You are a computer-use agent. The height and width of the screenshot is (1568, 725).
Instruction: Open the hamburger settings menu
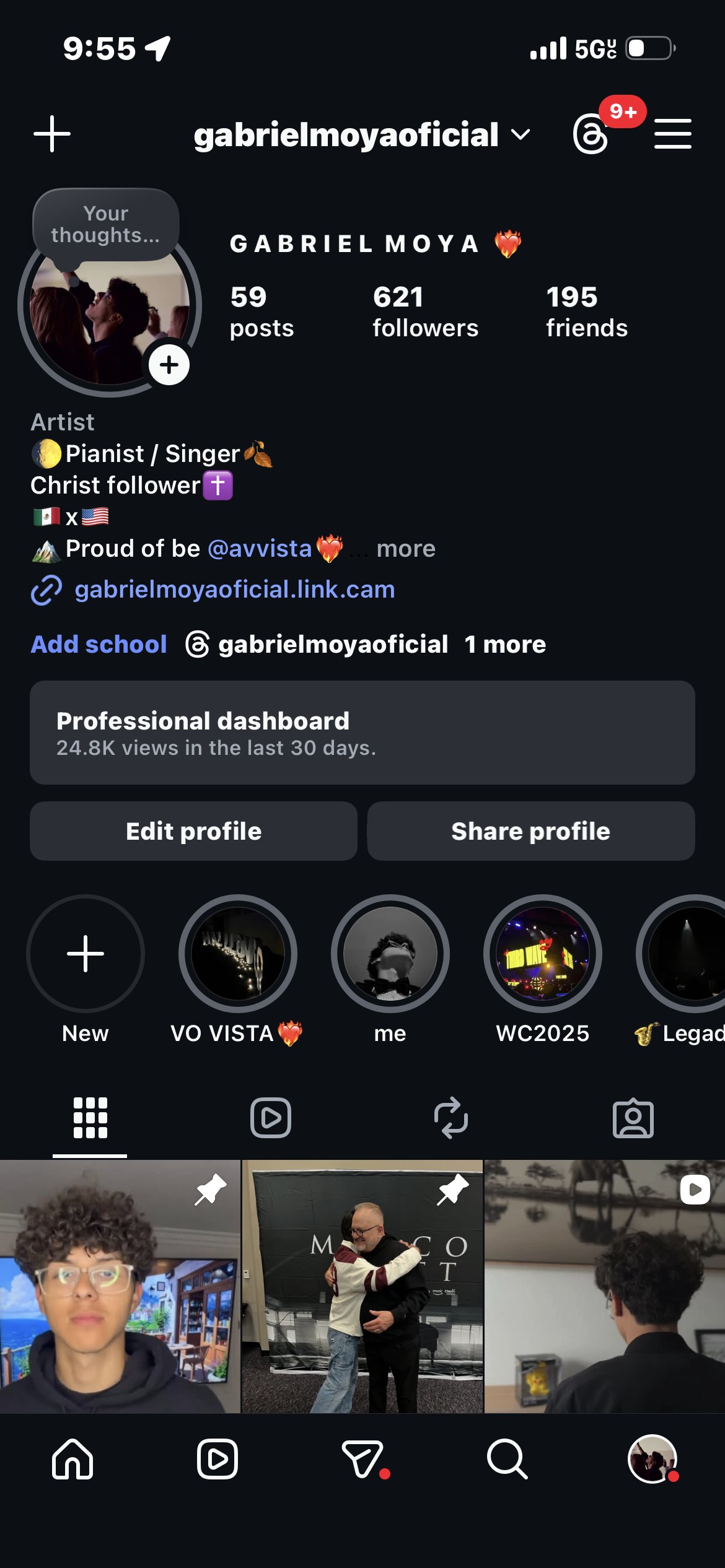pyautogui.click(x=672, y=134)
